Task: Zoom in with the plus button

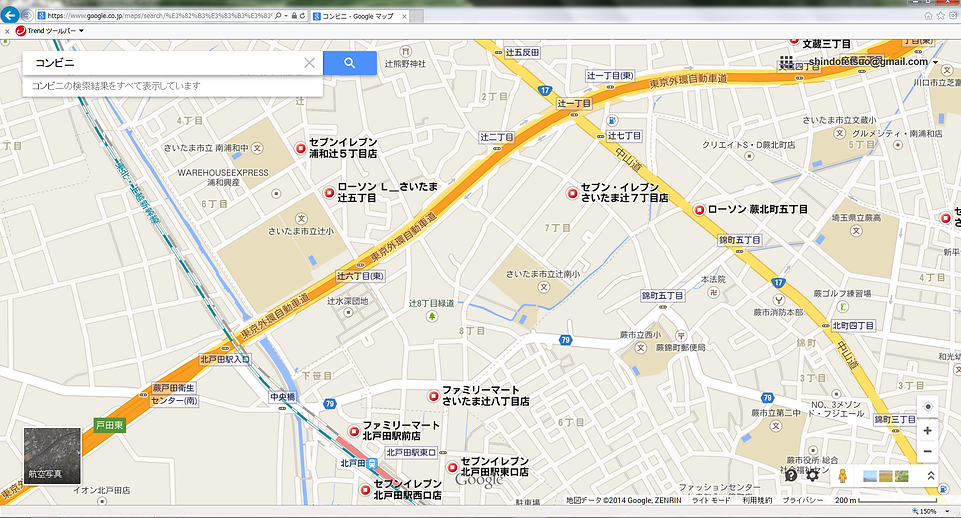Action: tap(927, 431)
